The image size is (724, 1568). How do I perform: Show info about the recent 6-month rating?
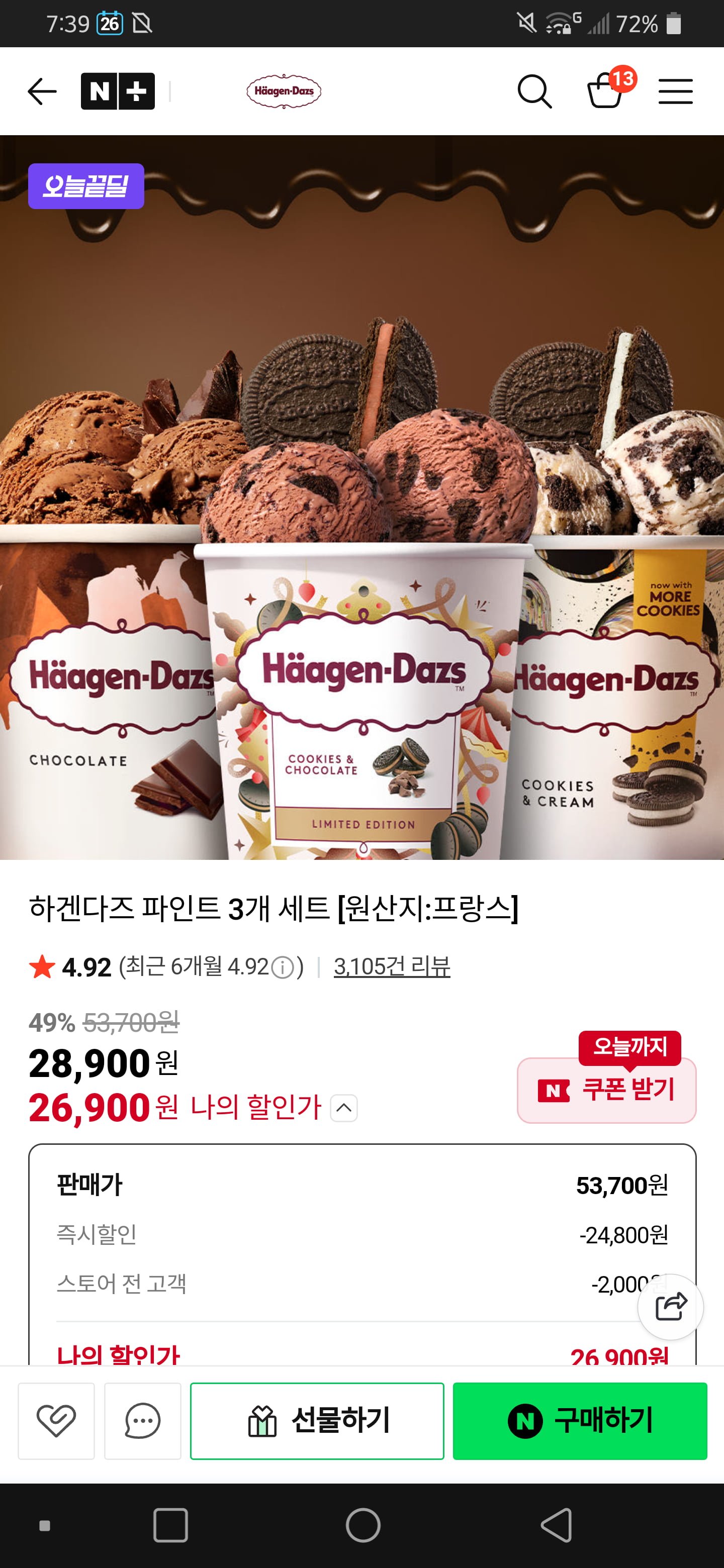click(x=283, y=967)
